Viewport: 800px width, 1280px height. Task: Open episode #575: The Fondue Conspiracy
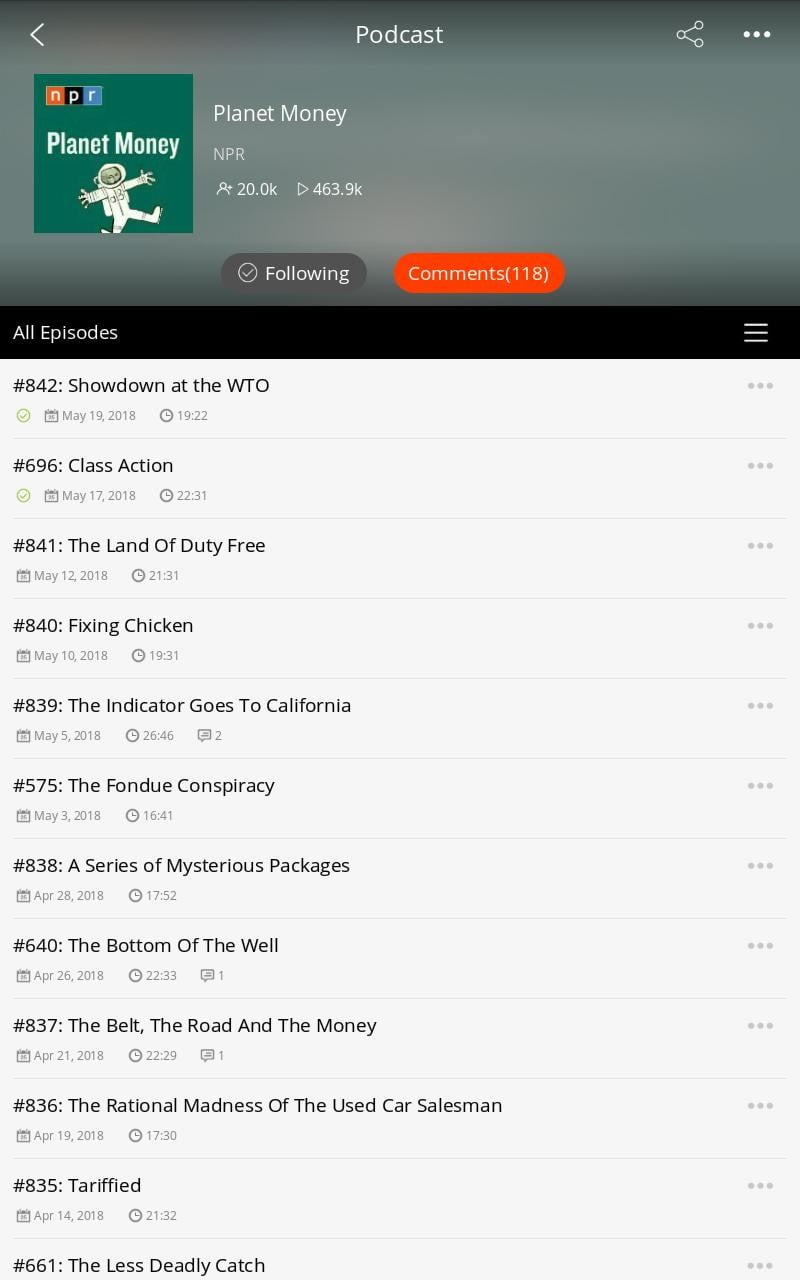click(x=144, y=785)
